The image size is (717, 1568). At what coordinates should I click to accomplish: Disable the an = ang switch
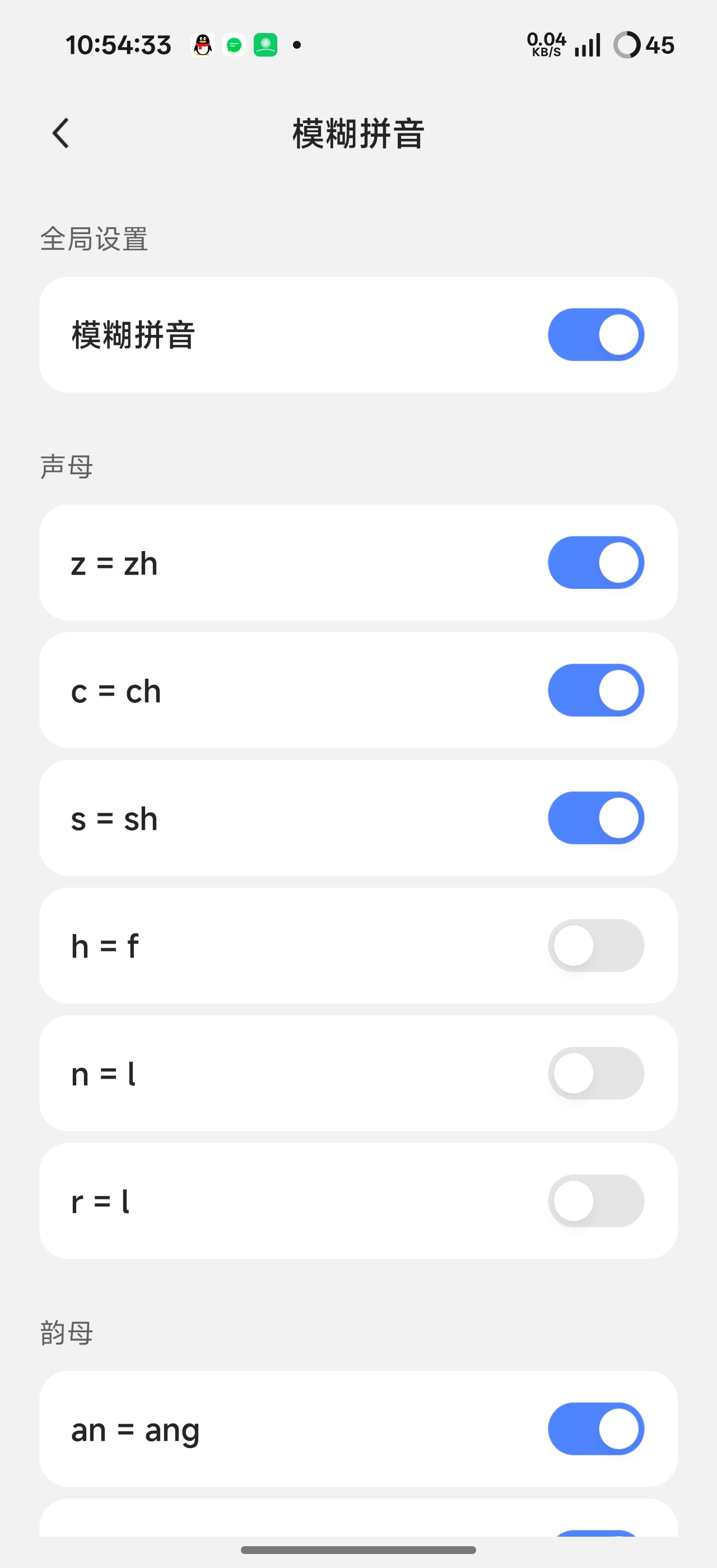click(x=595, y=1429)
